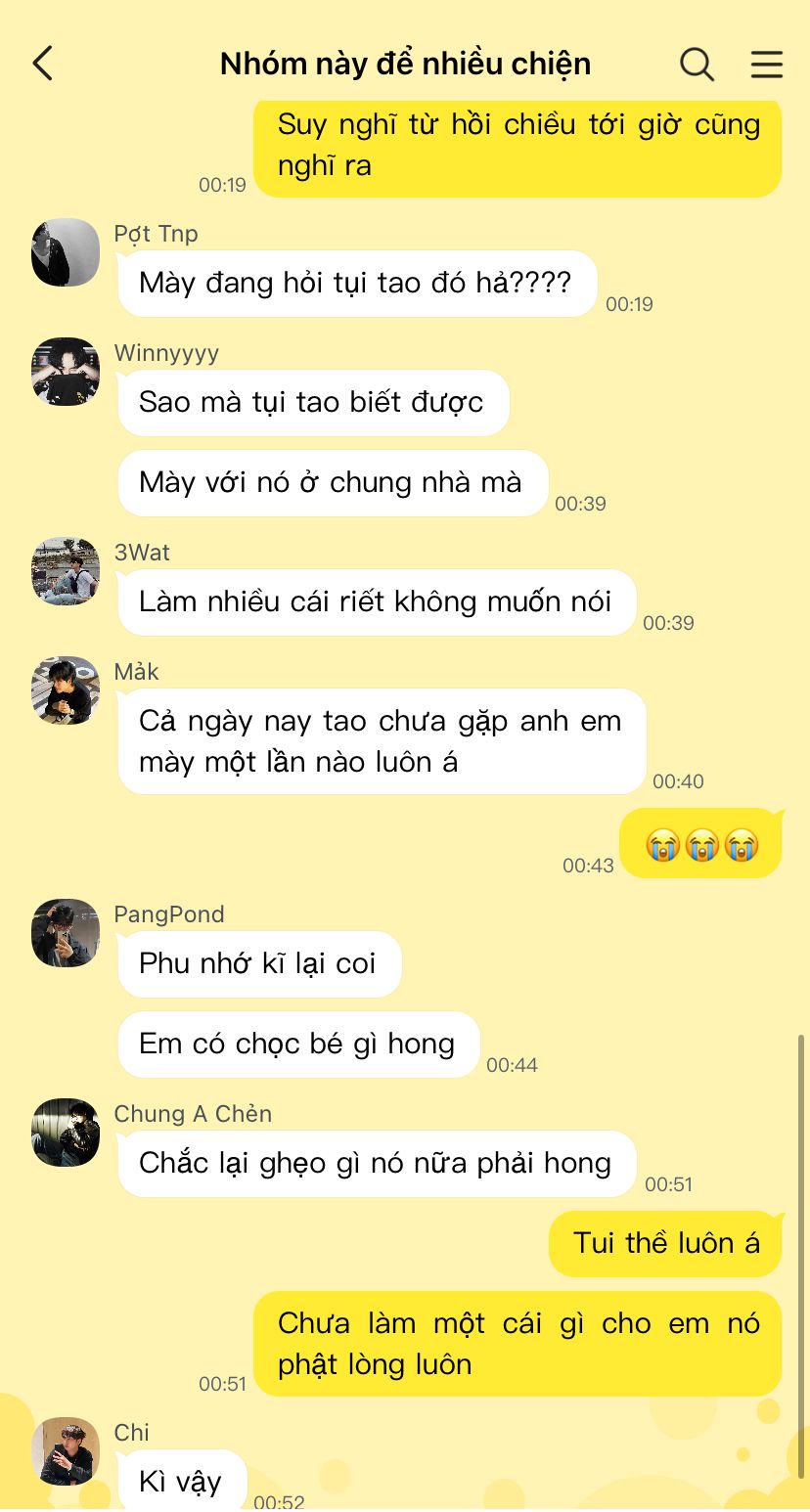Open Chung A Chẻn's avatar
The image size is (810, 1512).
tap(66, 1133)
